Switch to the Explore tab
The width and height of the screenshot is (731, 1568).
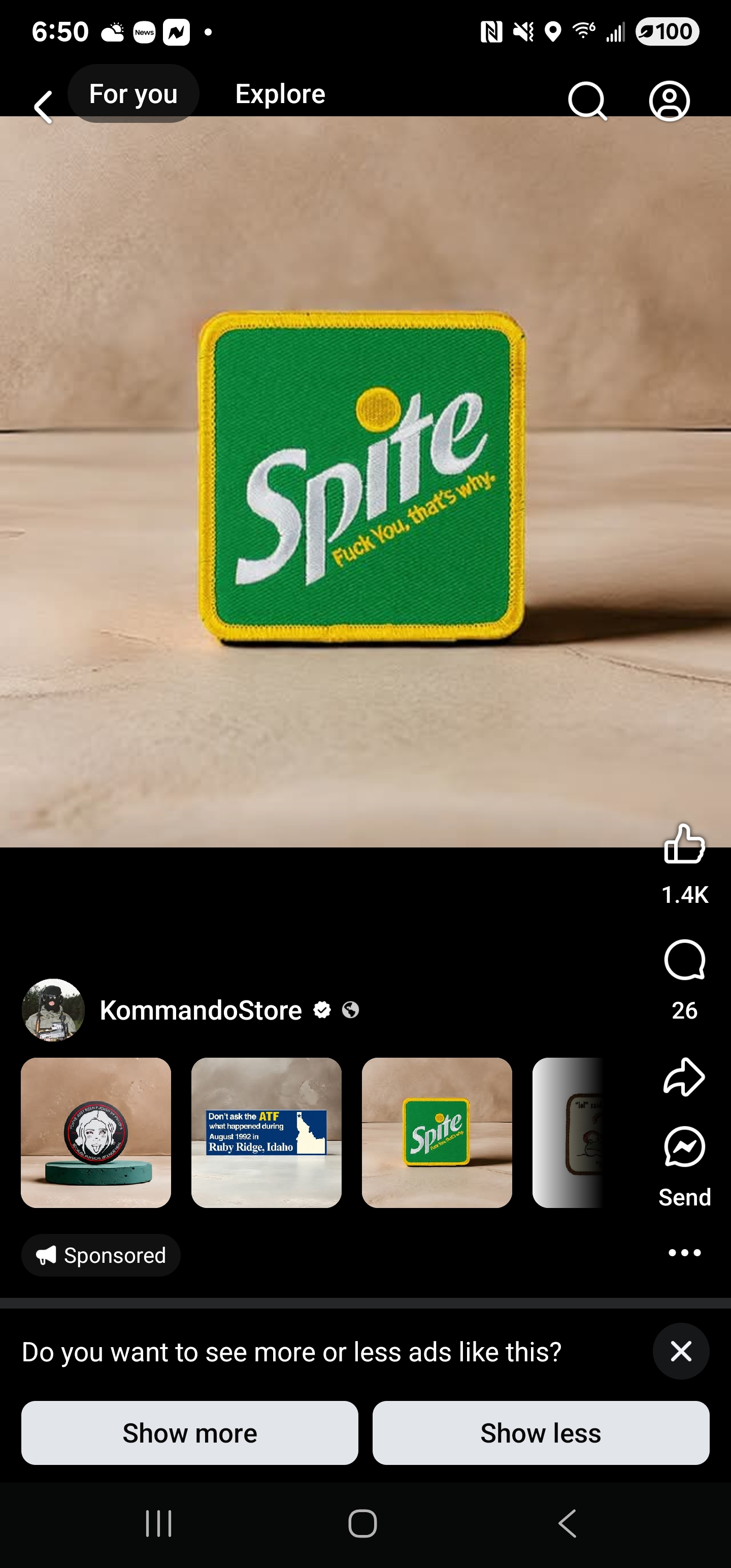point(280,94)
